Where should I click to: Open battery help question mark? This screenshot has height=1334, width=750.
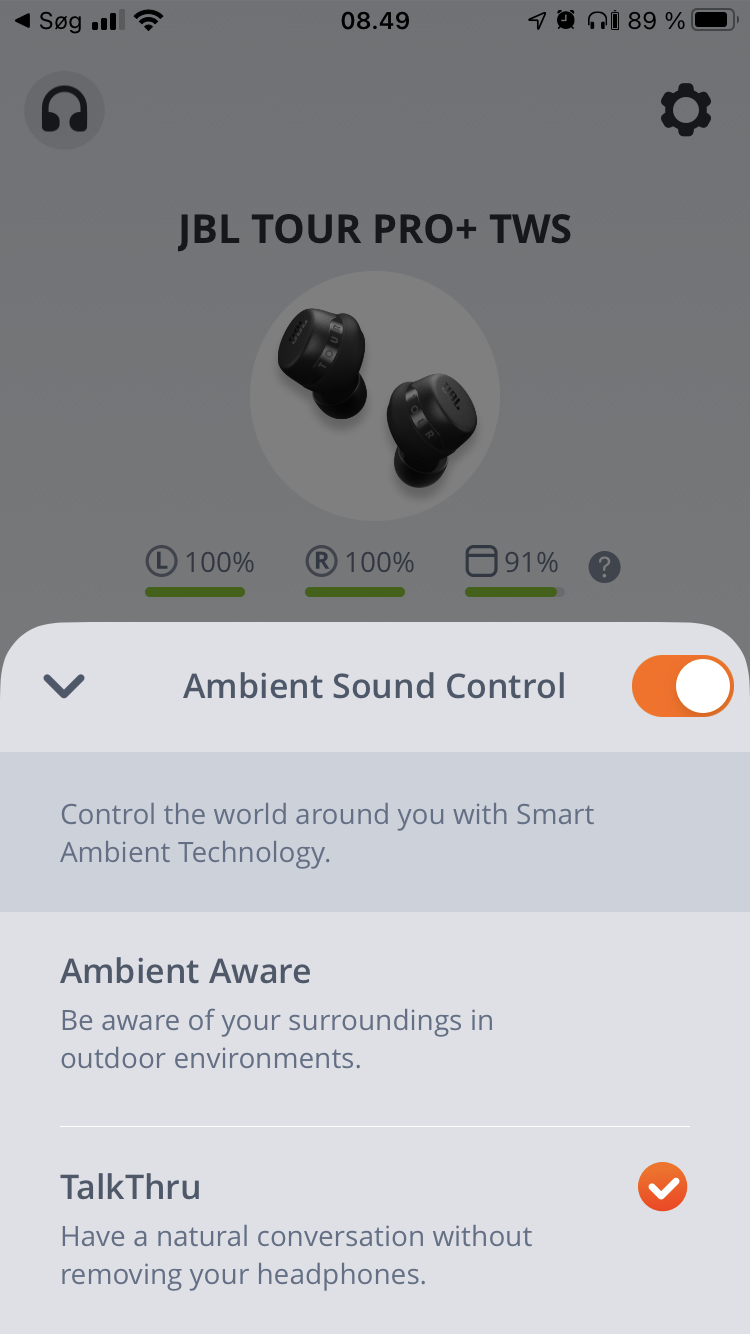(605, 567)
